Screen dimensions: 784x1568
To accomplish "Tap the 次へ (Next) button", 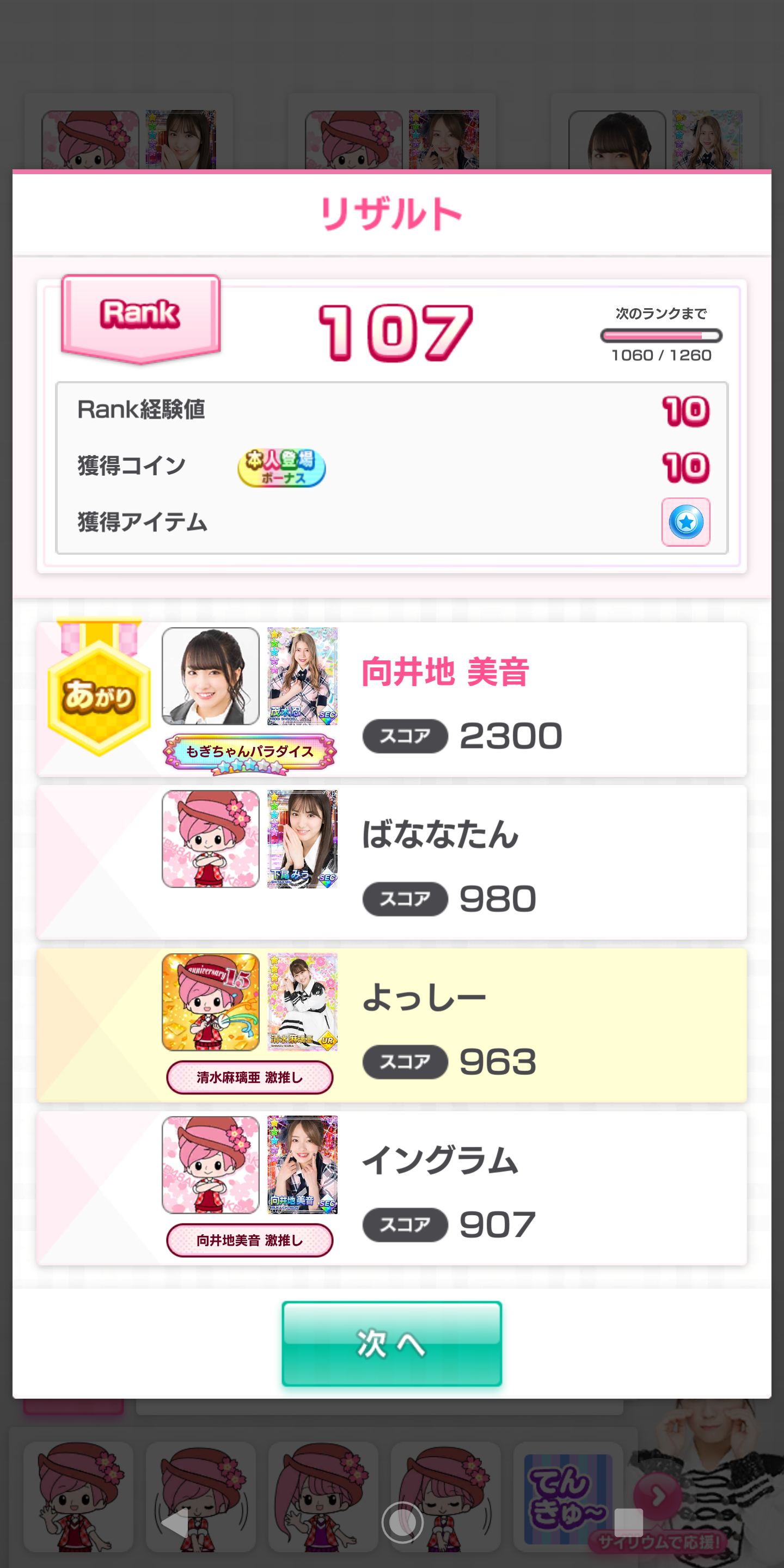I will point(391,1343).
